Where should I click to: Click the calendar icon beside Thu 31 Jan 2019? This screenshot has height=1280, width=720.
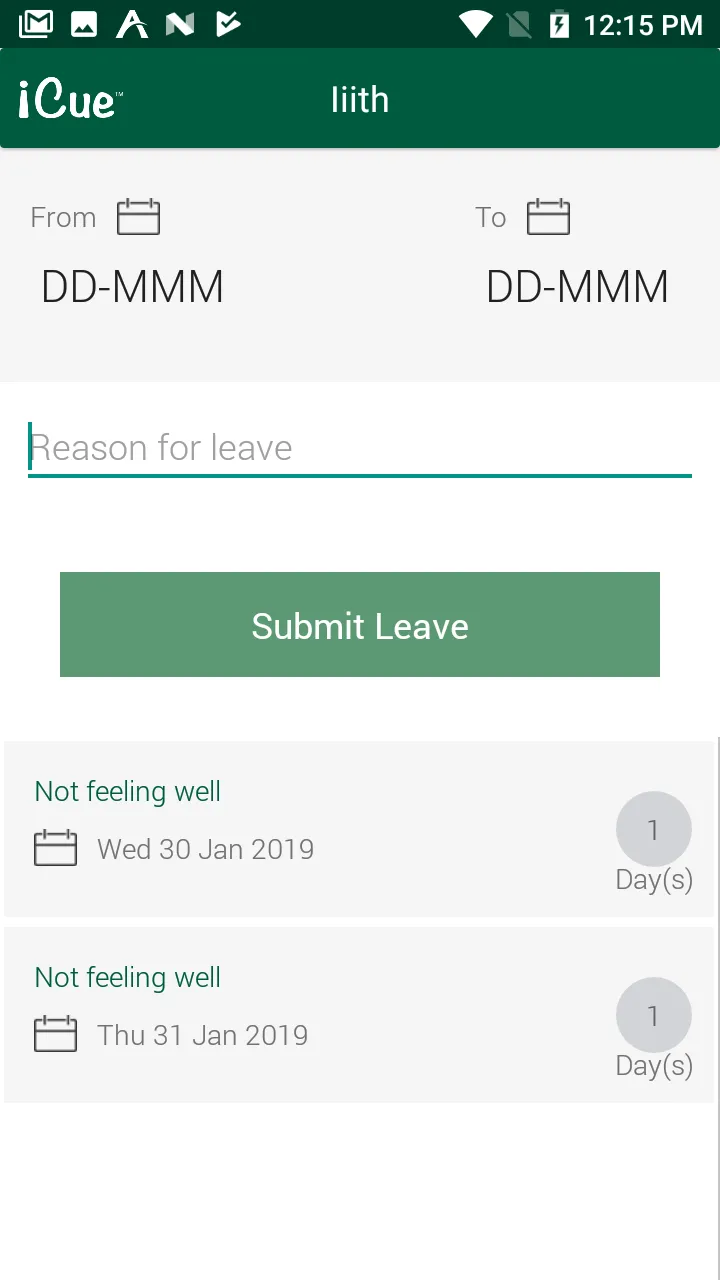tap(56, 1033)
